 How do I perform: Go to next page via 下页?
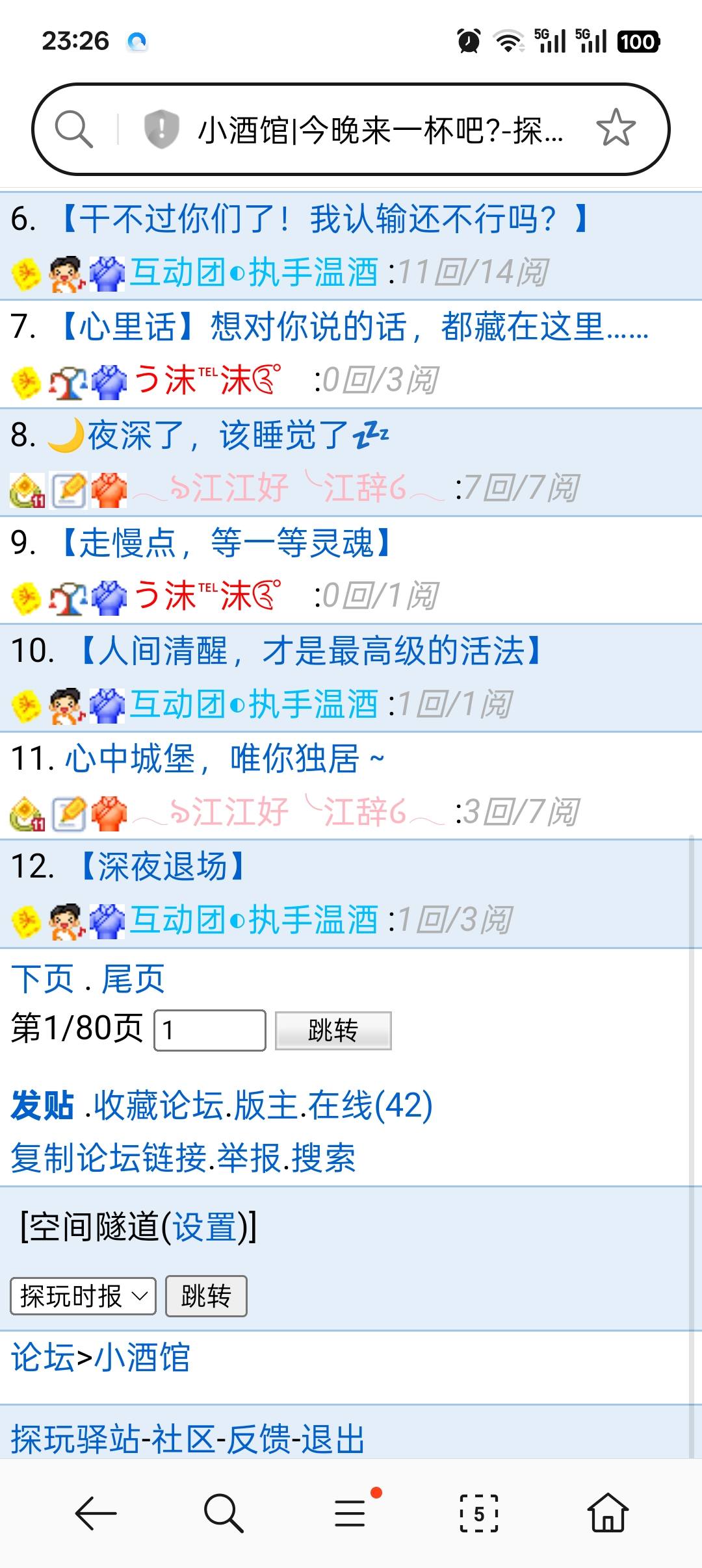point(42,979)
